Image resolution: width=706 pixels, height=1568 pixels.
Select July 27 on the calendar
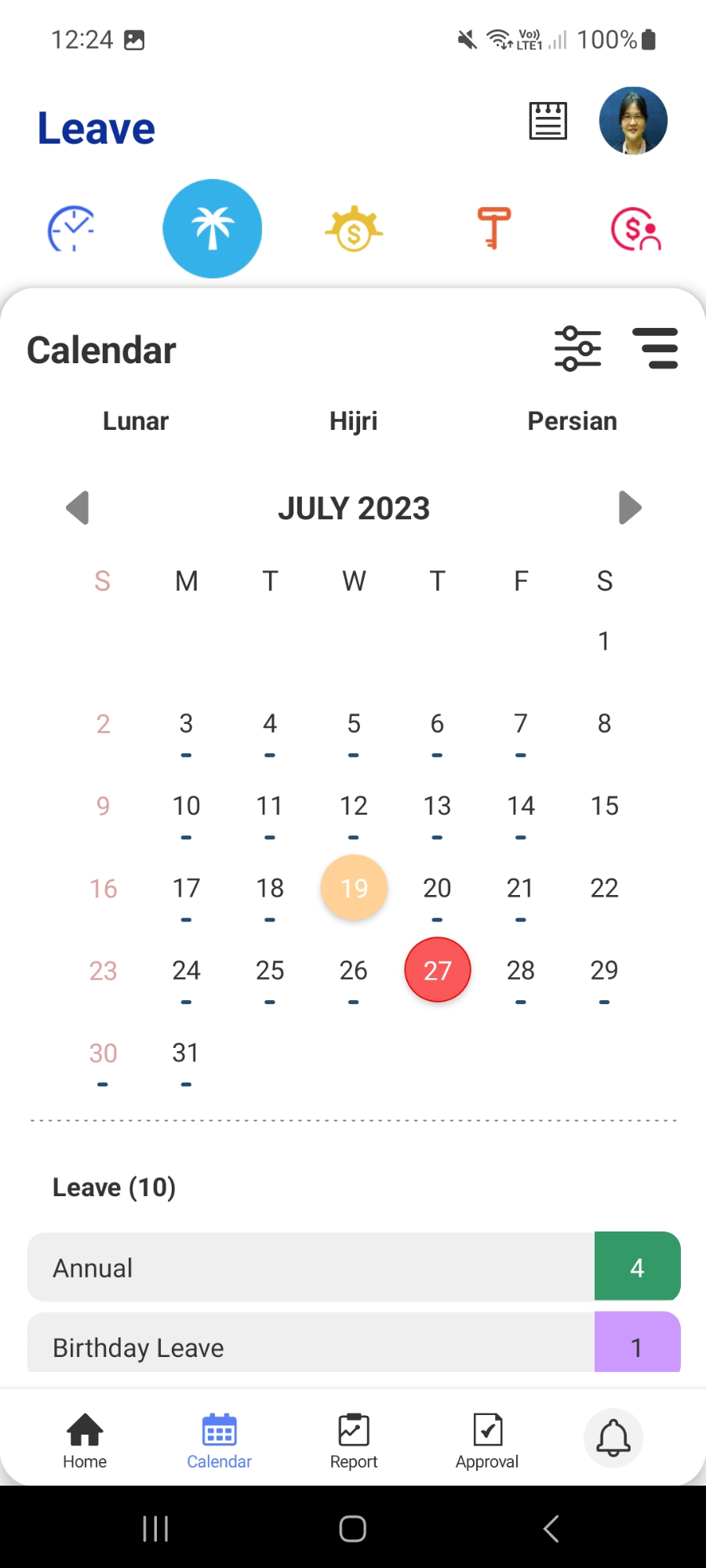coord(438,970)
